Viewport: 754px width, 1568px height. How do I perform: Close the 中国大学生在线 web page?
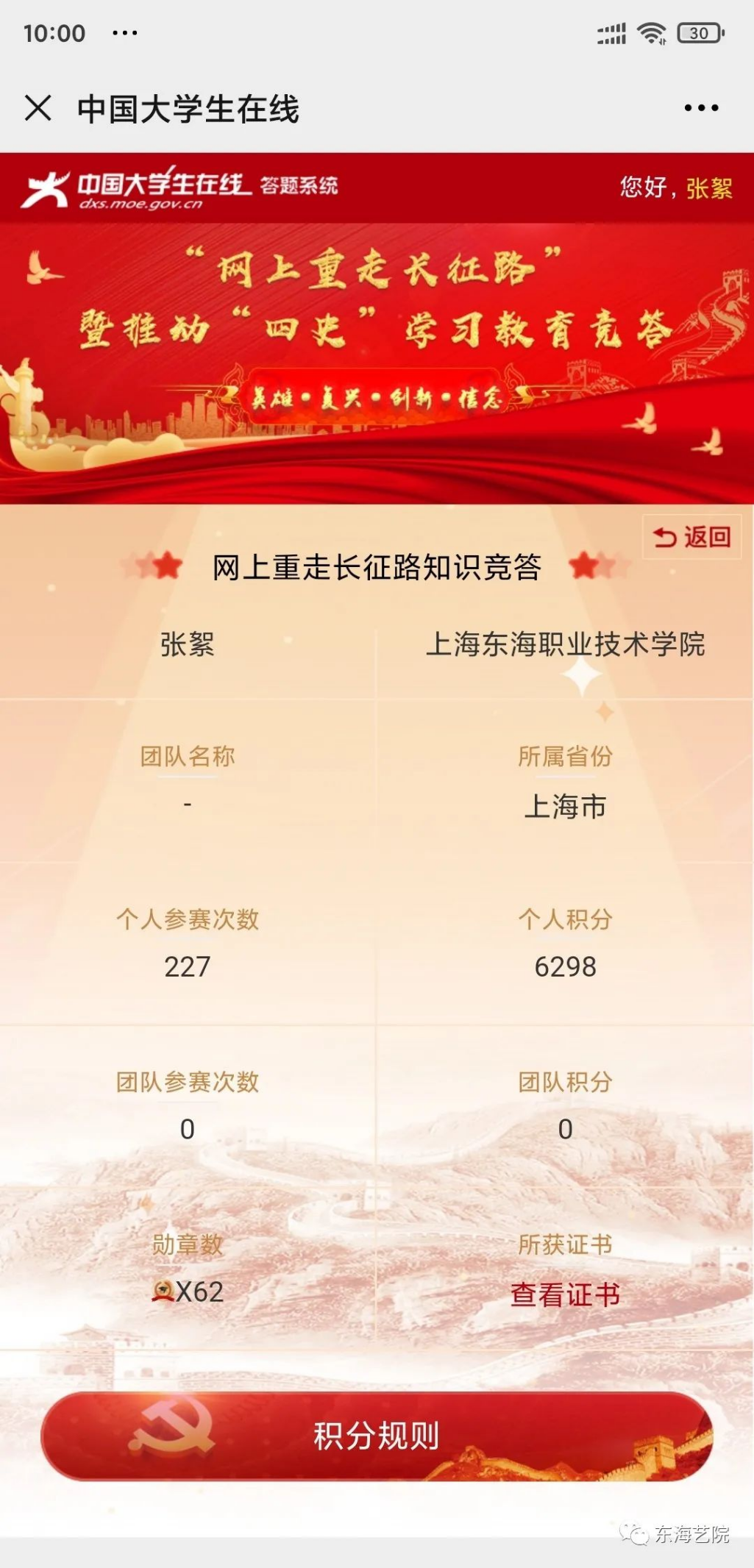click(38, 108)
